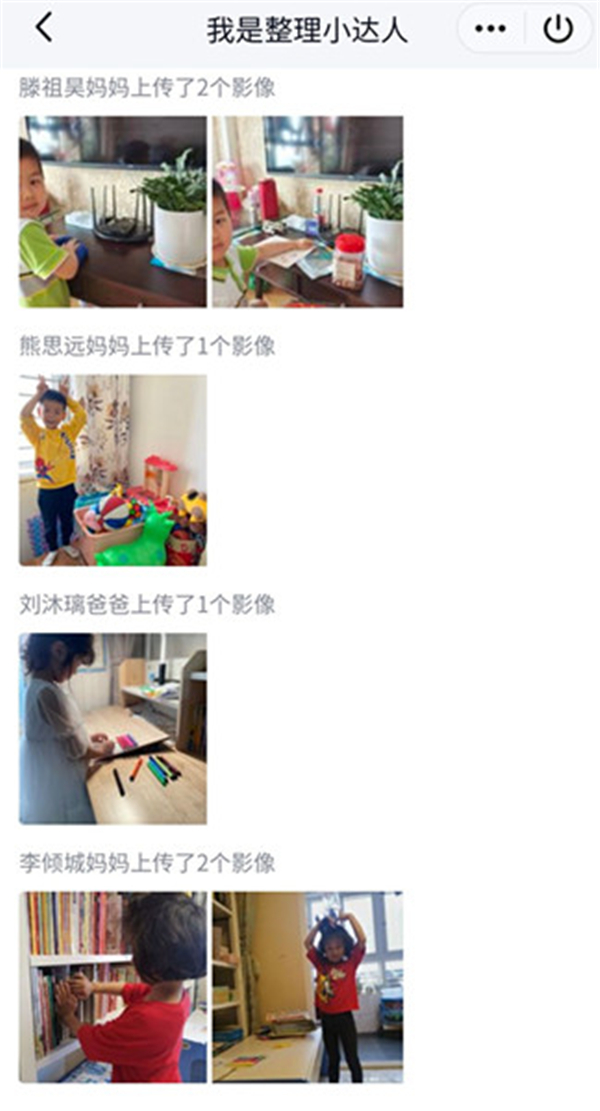View the photo uploaded by 刘沐璃爸爸
Viewport: 600px width, 1111px height.
(113, 728)
